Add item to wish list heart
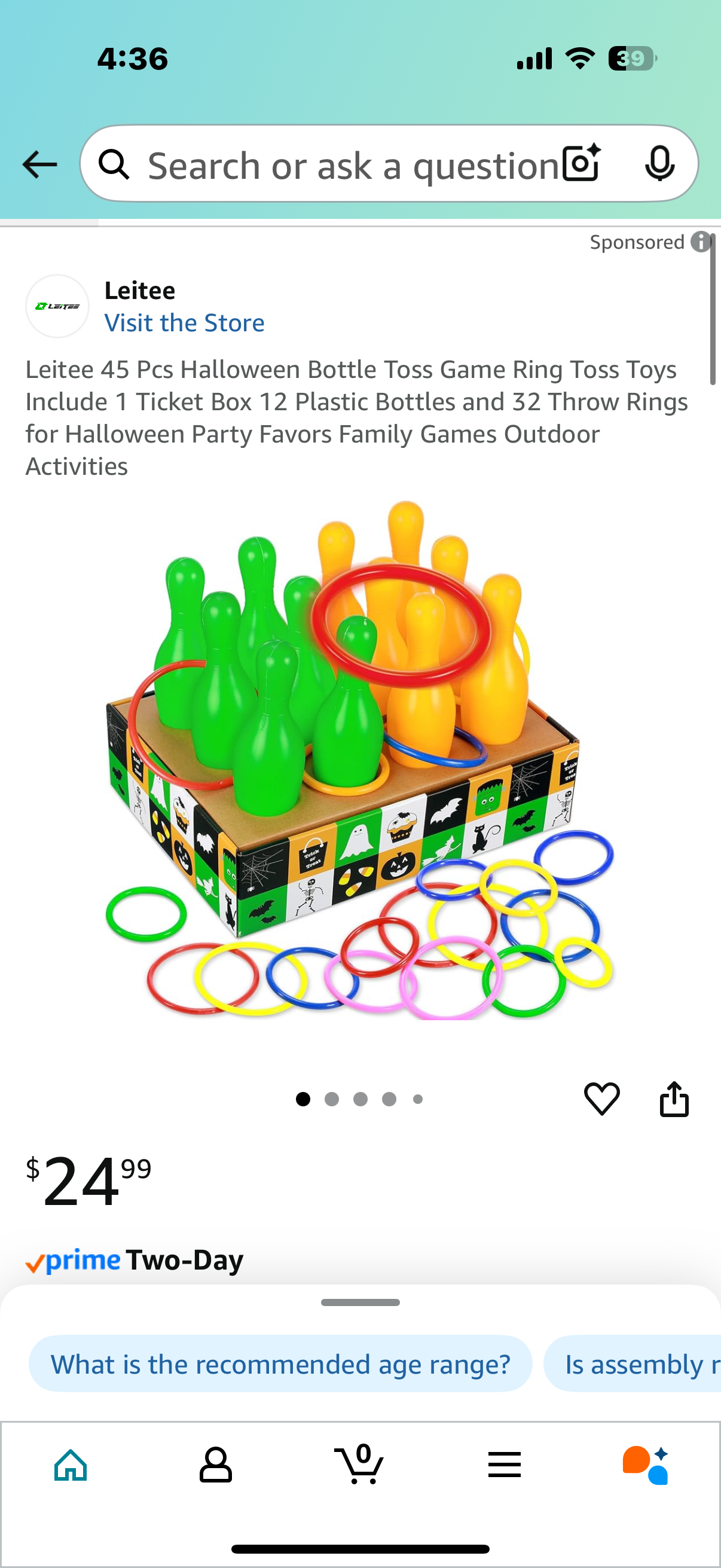Image resolution: width=721 pixels, height=1568 pixels. 601,1099
